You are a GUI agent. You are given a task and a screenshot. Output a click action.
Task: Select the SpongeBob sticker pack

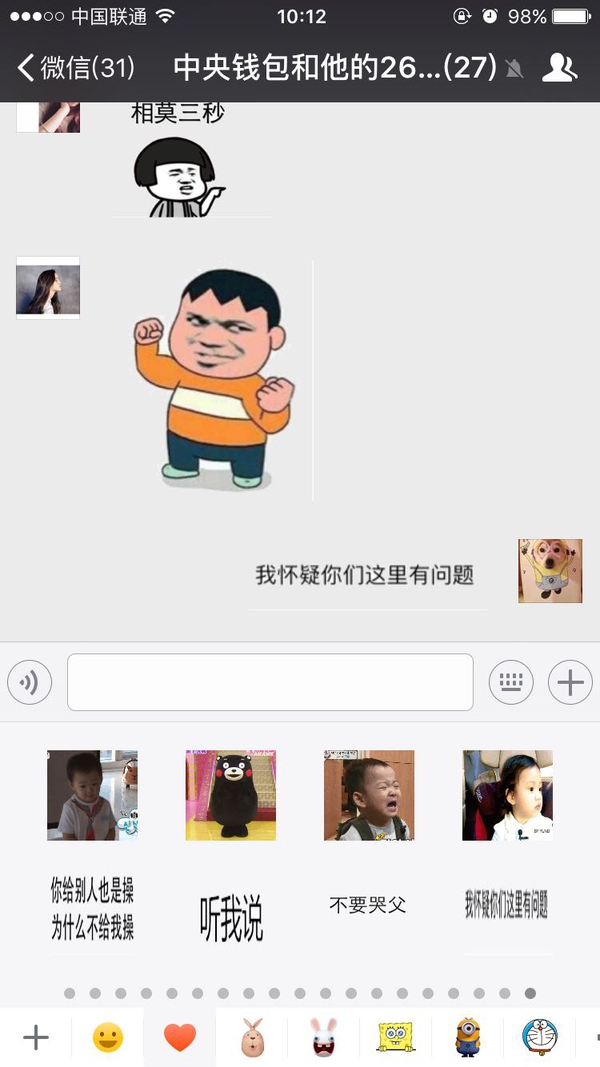point(395,1037)
